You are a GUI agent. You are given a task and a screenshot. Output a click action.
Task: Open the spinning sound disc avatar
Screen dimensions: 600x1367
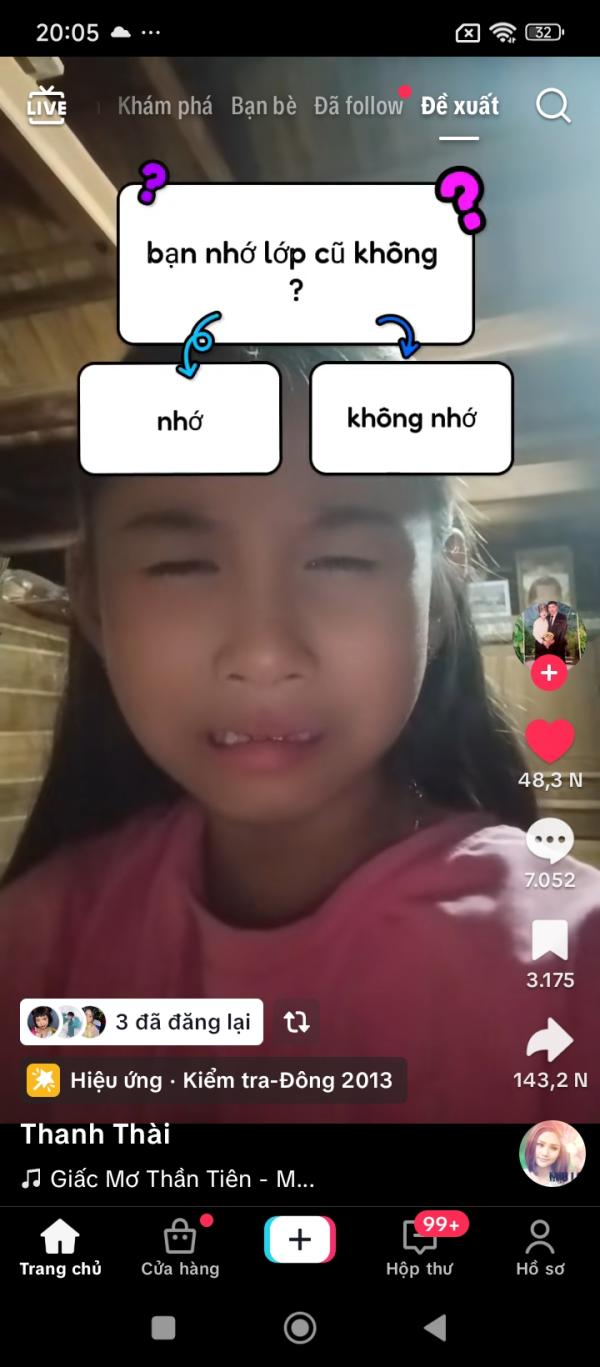click(x=552, y=1153)
